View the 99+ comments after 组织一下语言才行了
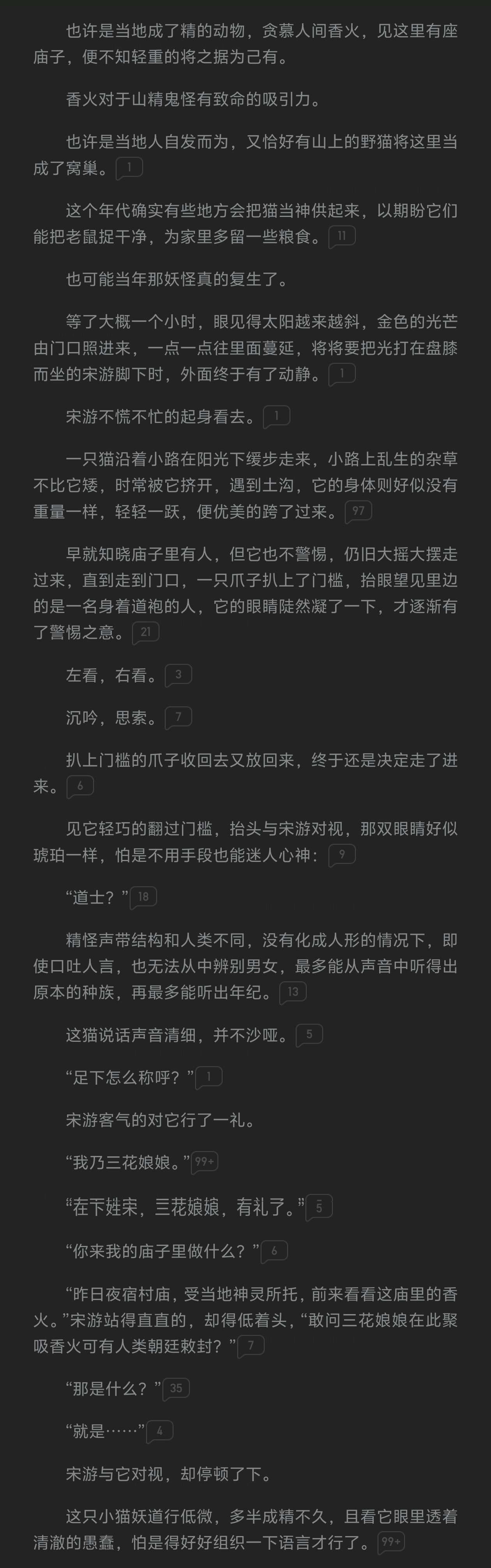The image size is (491, 1568). click(x=391, y=1542)
